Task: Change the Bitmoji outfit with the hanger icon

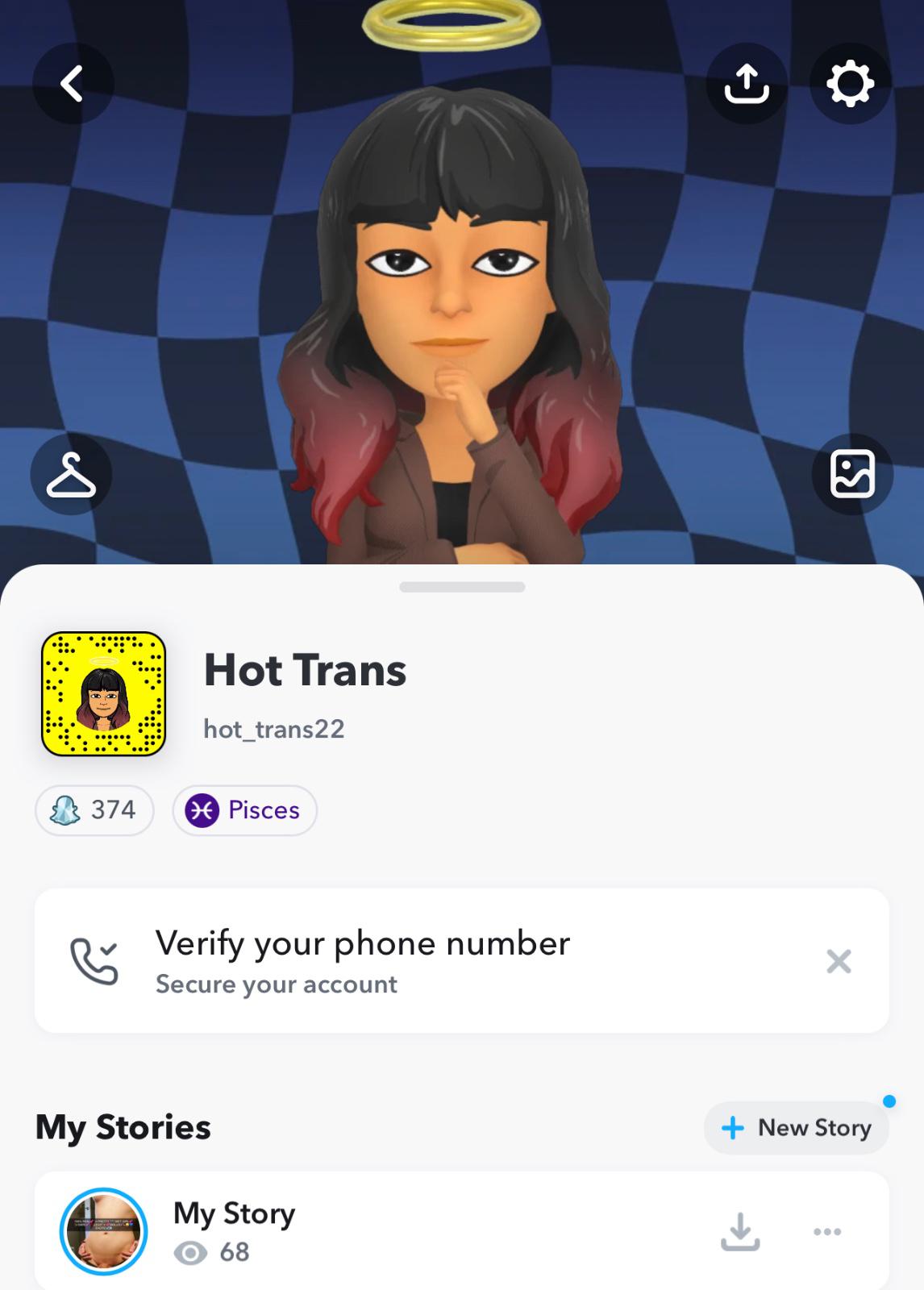Action: click(71, 475)
